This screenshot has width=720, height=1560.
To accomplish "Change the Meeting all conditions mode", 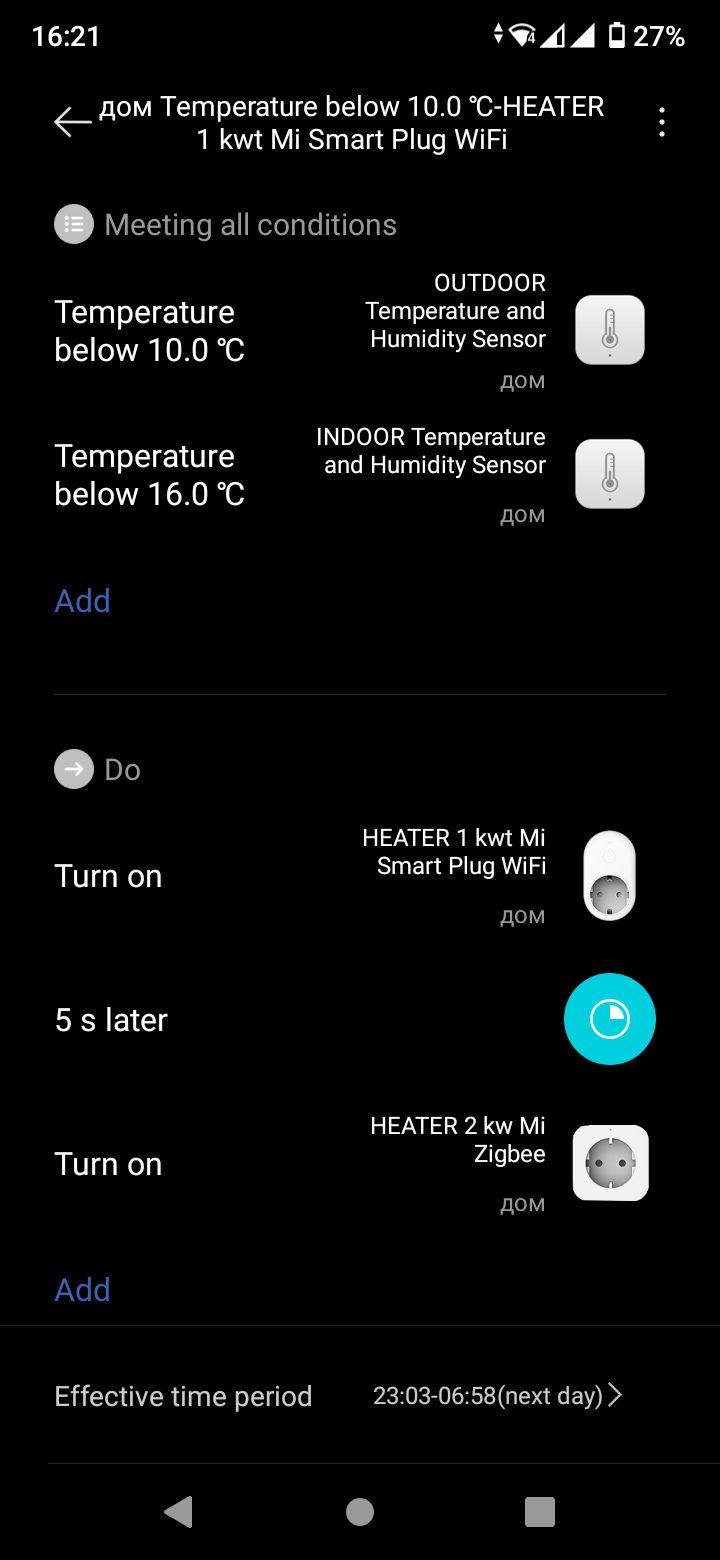I will (x=226, y=225).
